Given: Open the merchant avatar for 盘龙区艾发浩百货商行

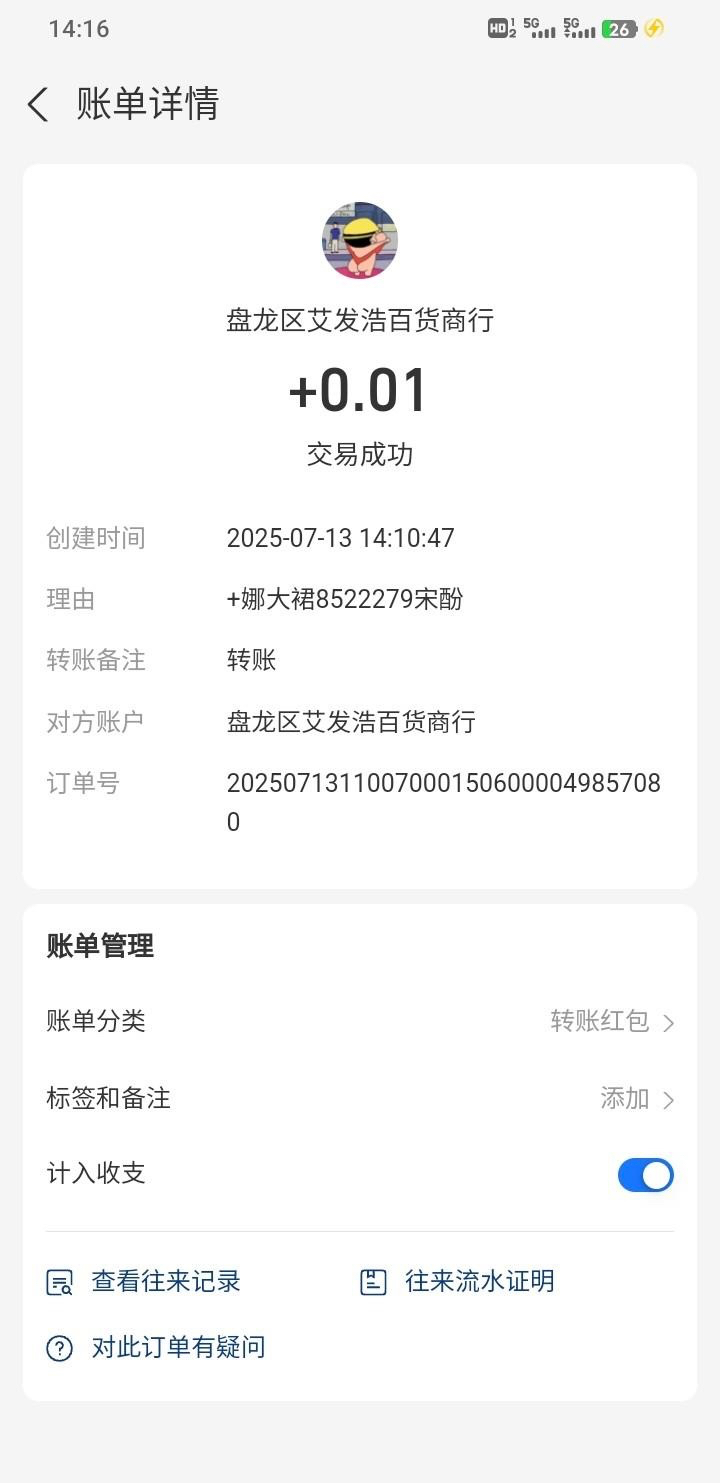Looking at the screenshot, I should pos(360,240).
